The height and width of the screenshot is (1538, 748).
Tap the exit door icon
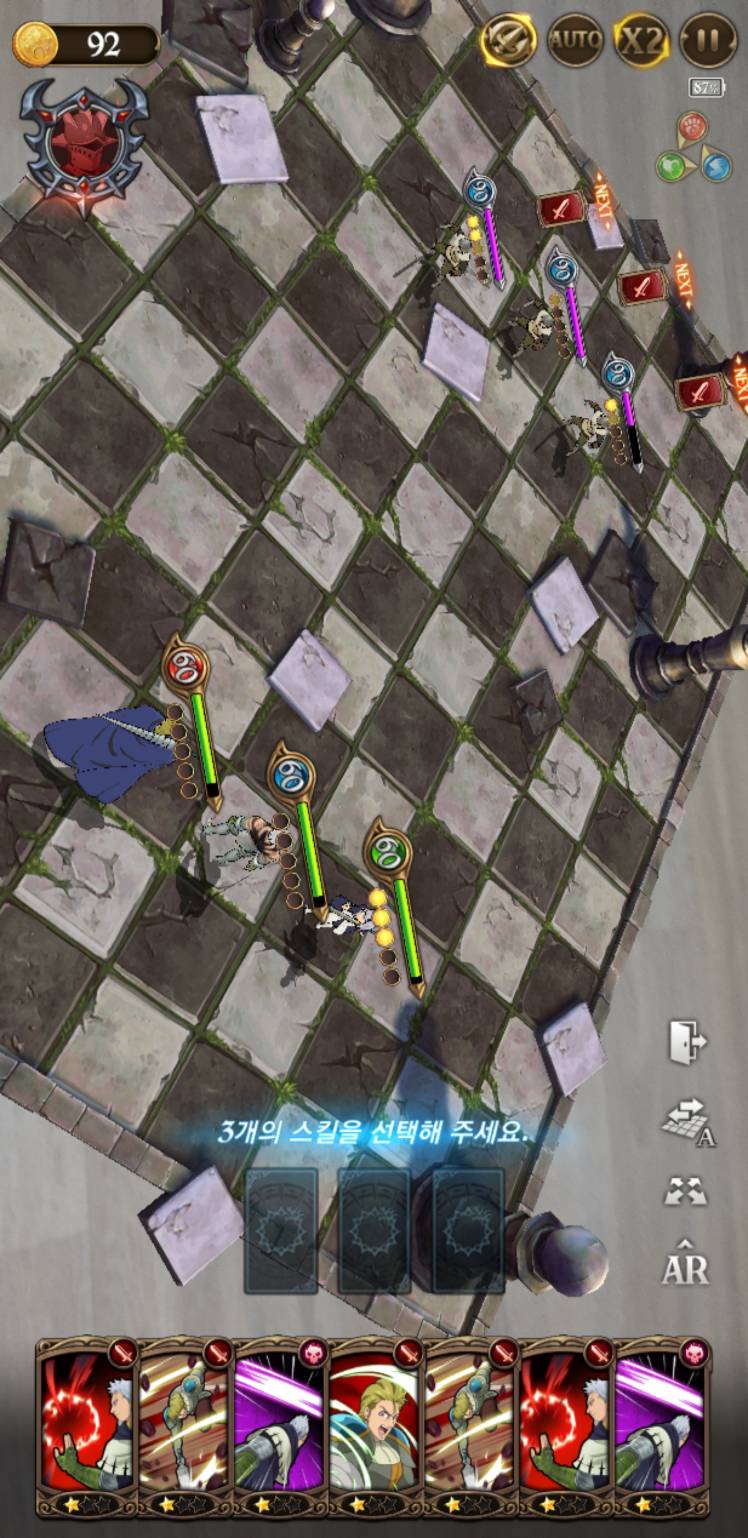687,1043
